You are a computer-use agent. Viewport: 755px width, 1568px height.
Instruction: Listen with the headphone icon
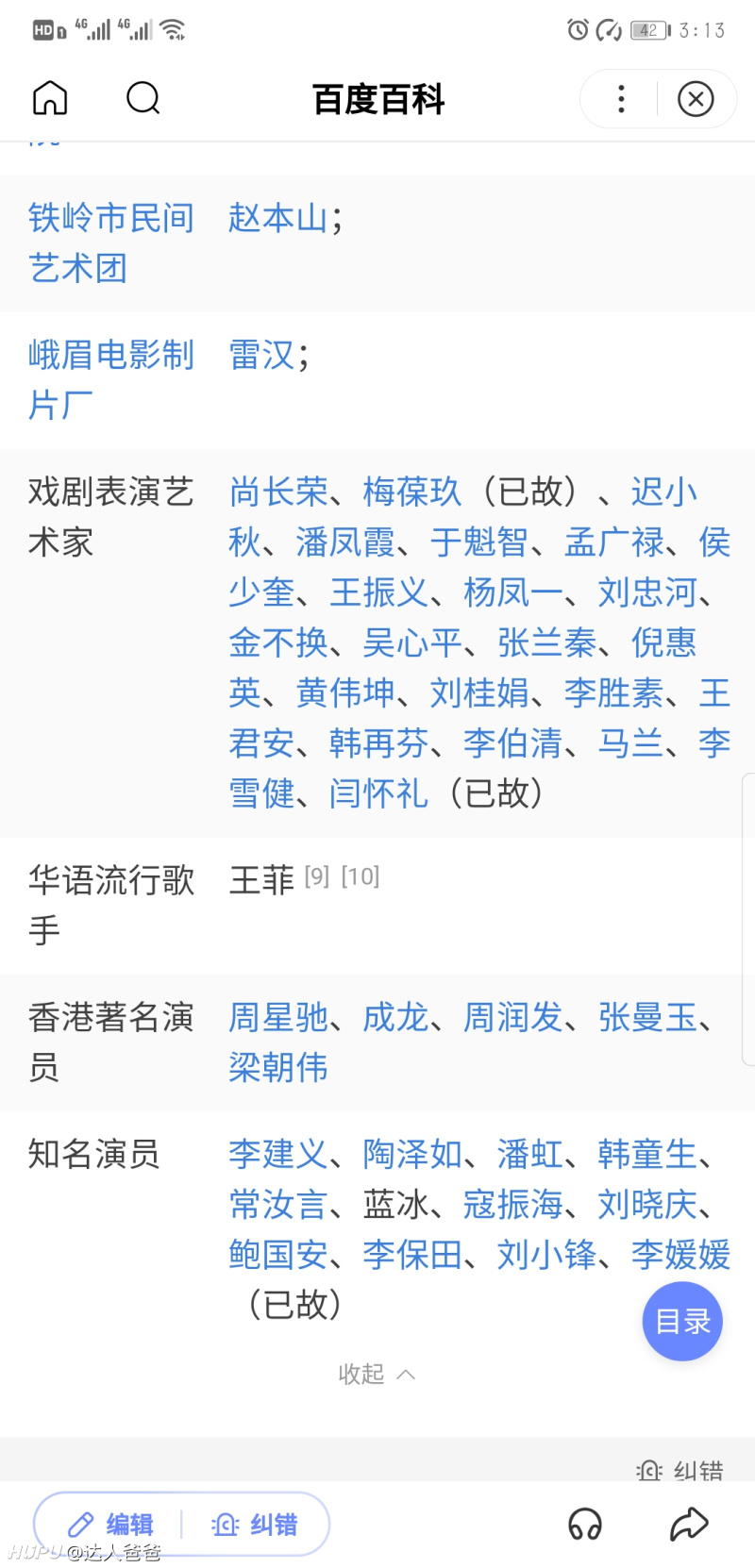click(x=585, y=1525)
